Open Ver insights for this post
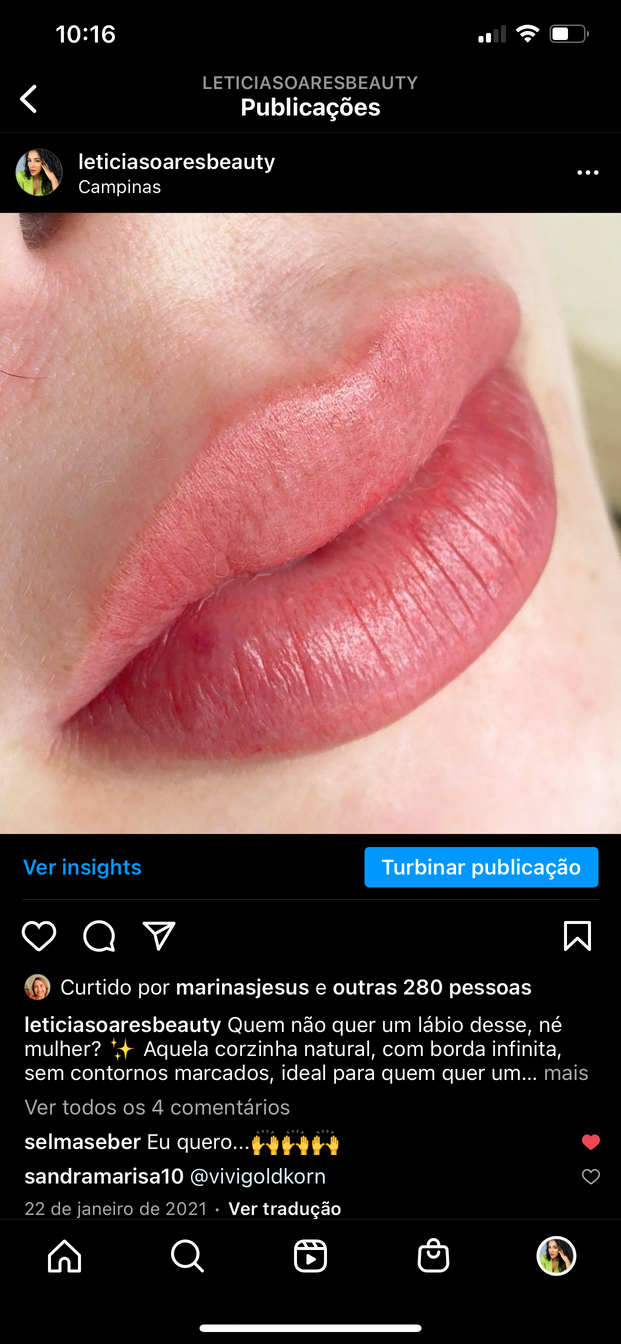Viewport: 621px width, 1344px height. coord(82,867)
